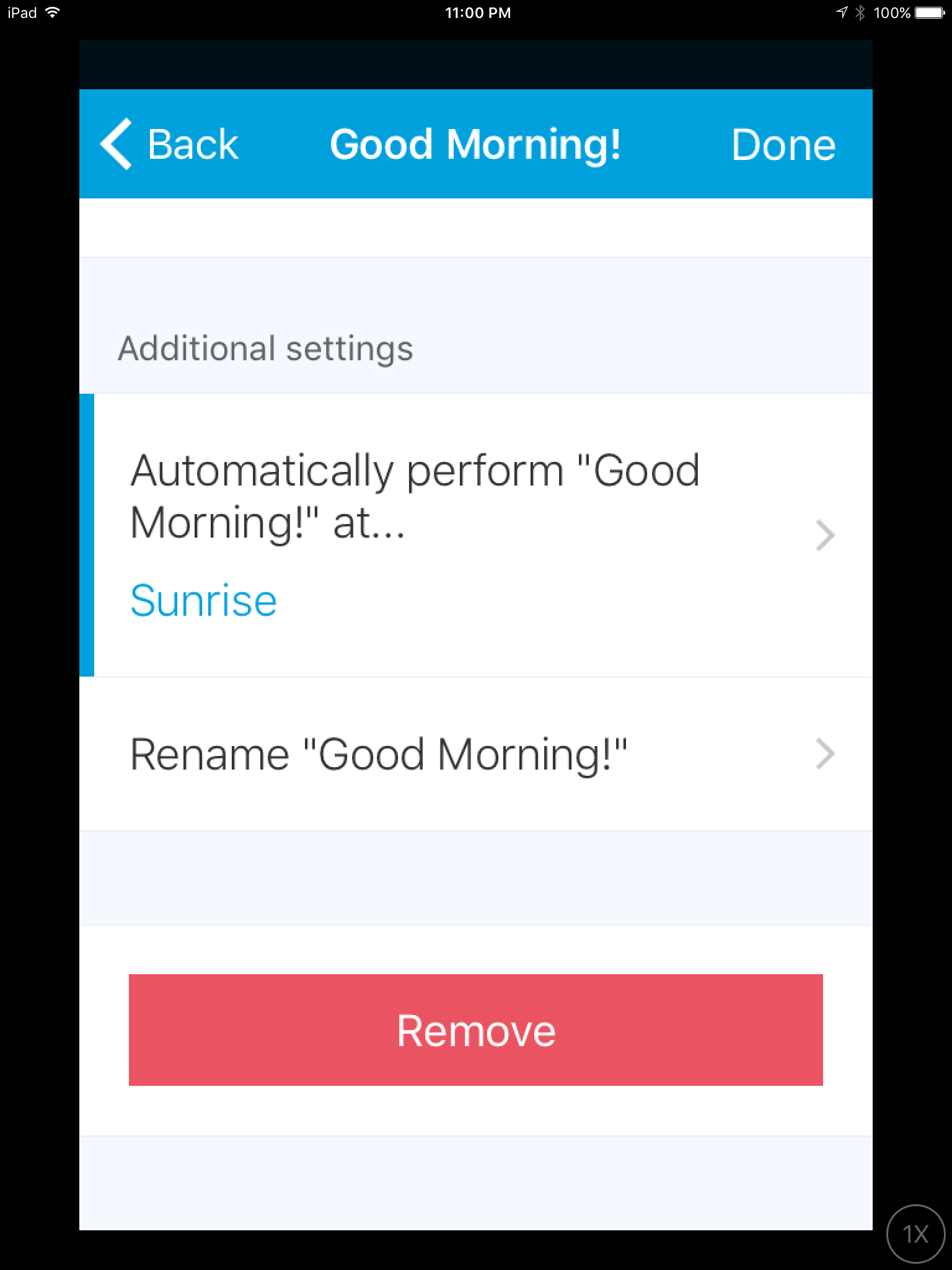952x1270 pixels.
Task: Open Rename "Good Morning!" option
Action: (x=476, y=754)
